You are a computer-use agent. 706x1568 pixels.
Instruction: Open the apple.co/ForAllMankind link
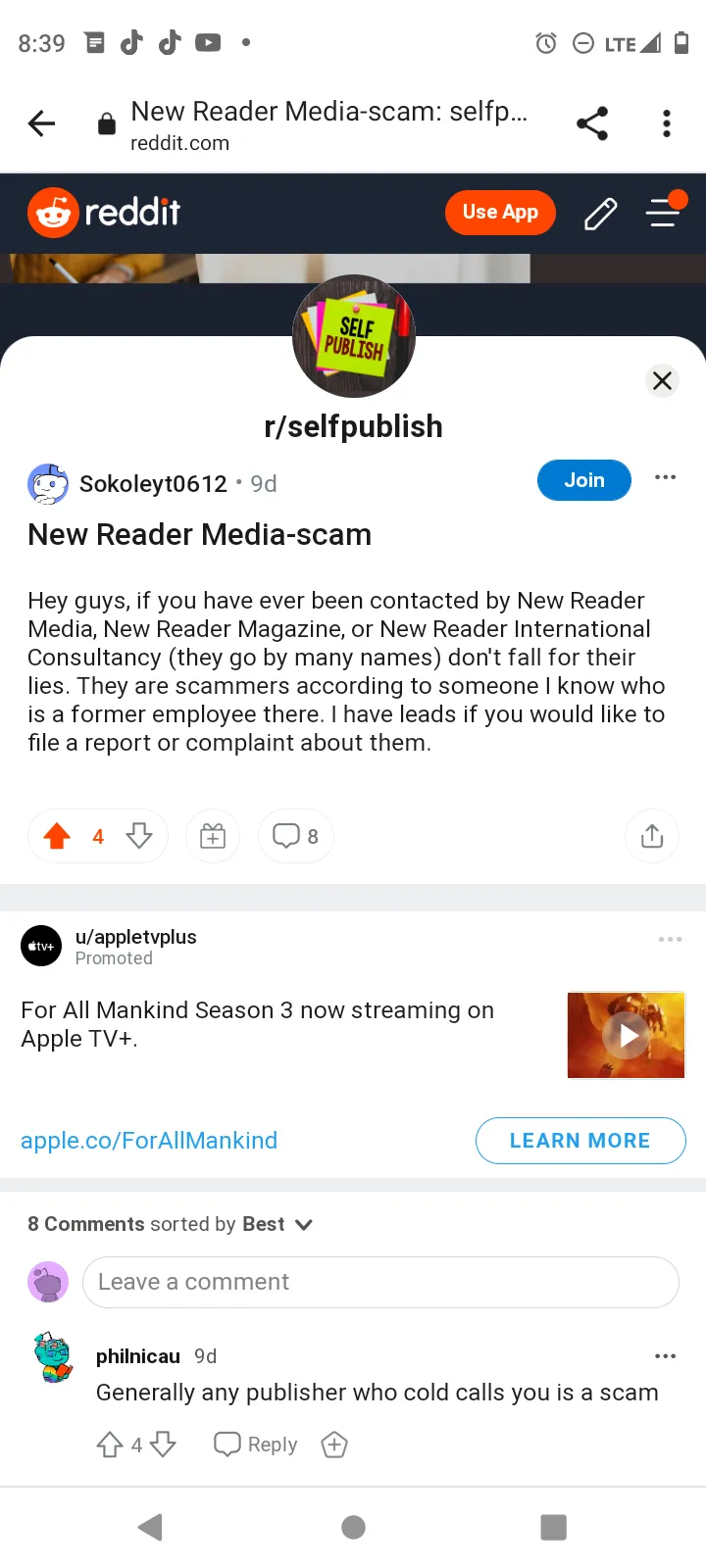(x=149, y=1141)
